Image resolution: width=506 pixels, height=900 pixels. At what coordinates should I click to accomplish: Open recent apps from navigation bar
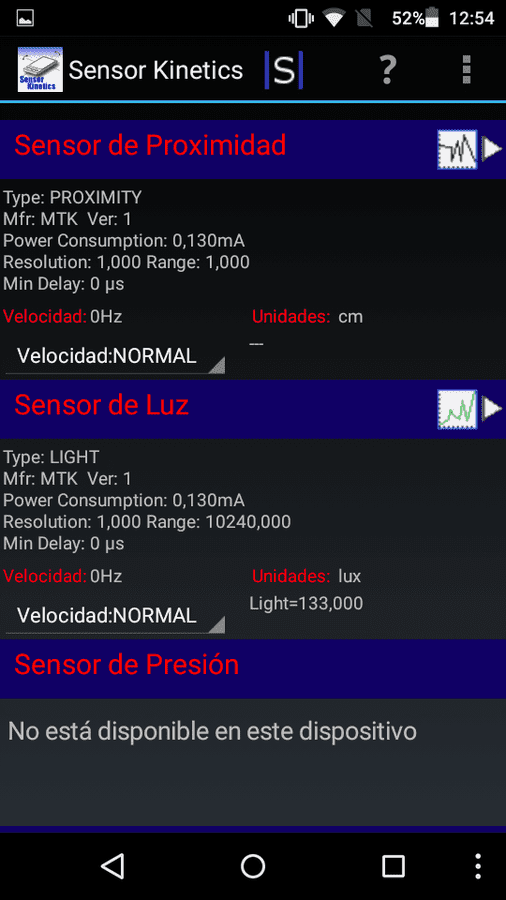pos(394,866)
